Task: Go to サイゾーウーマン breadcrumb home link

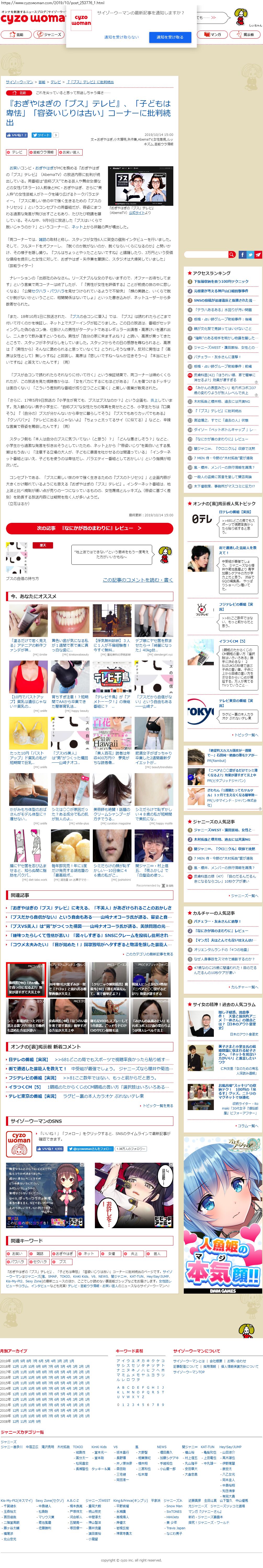Action: tap(19, 82)
